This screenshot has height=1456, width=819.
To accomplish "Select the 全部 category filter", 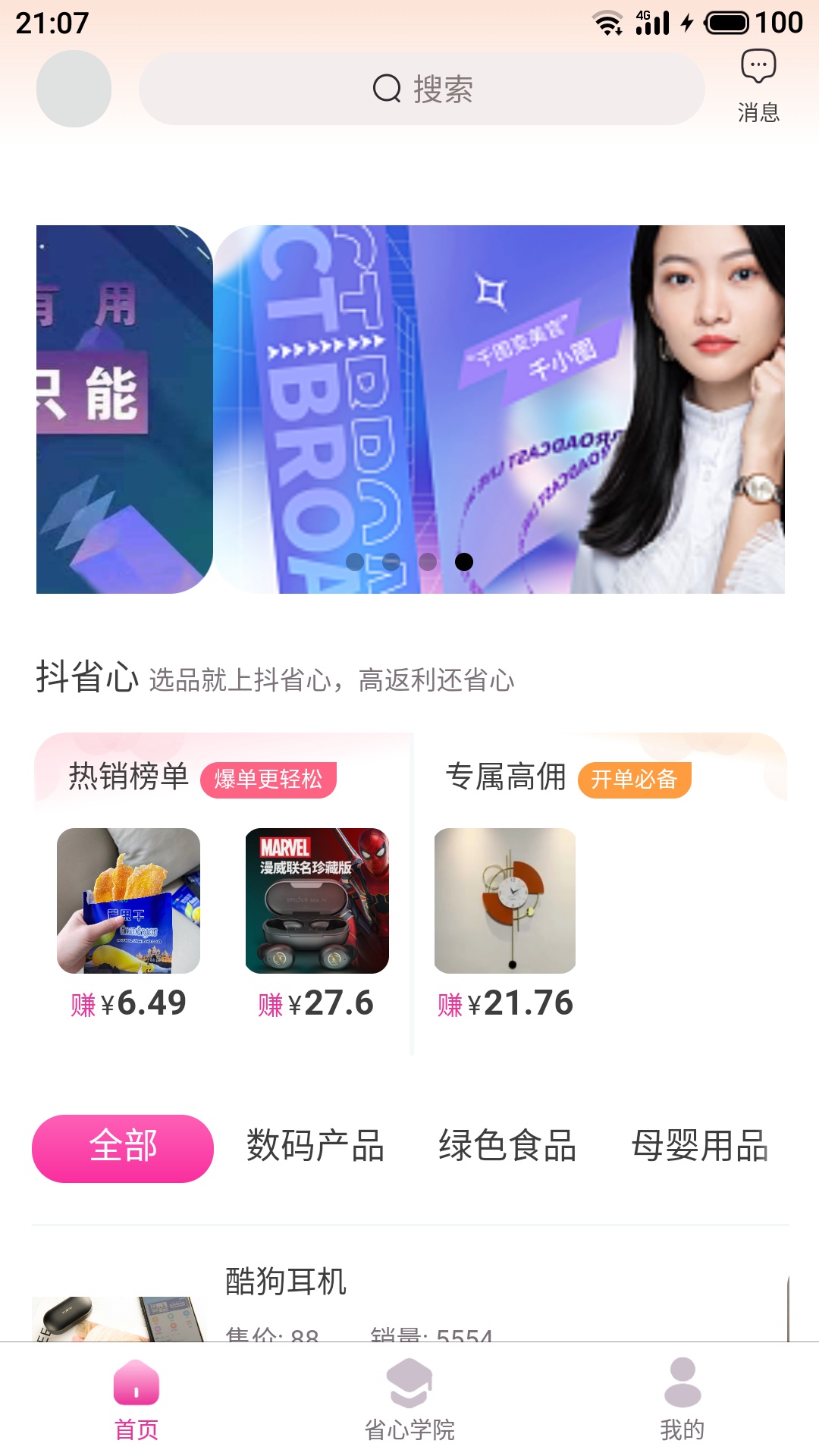I will tap(124, 1147).
